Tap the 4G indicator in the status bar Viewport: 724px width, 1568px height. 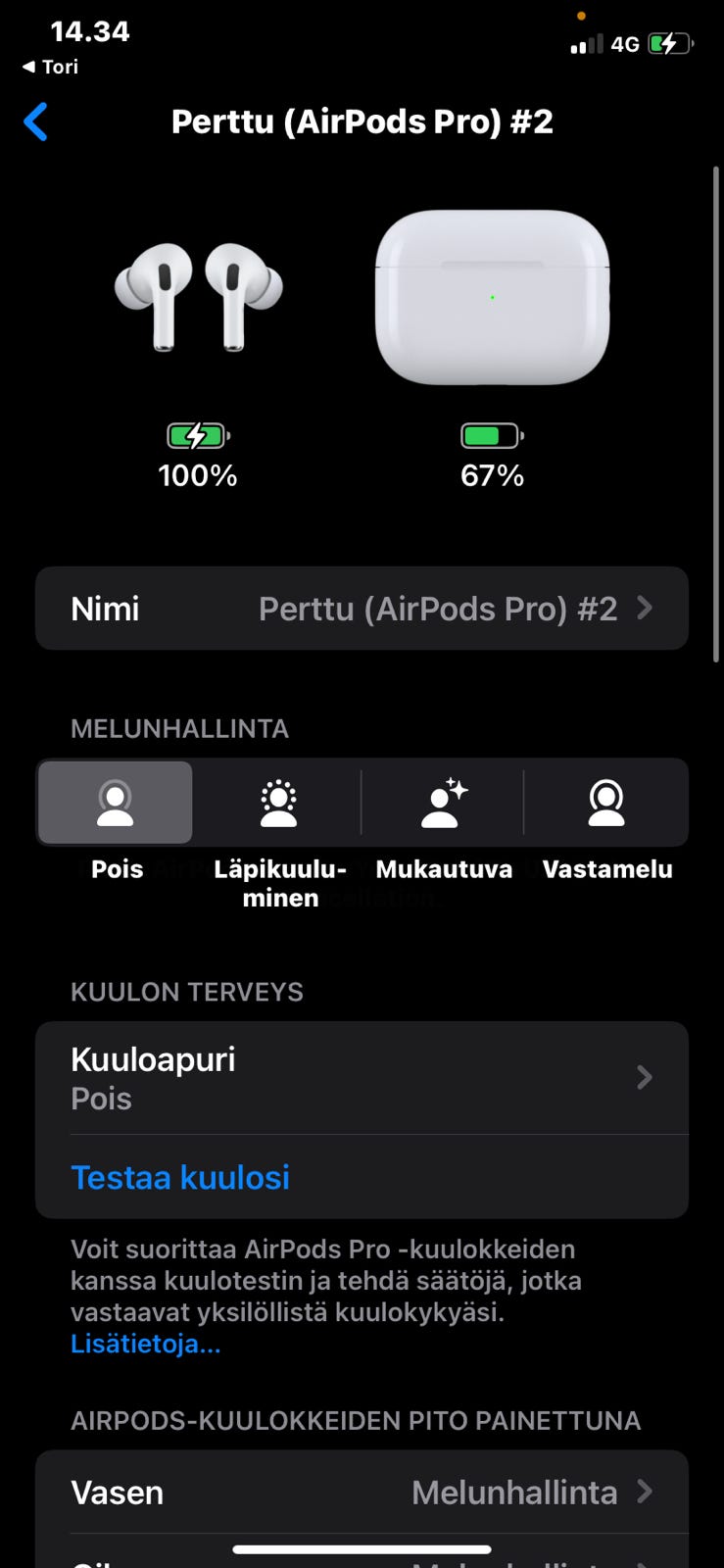624,43
